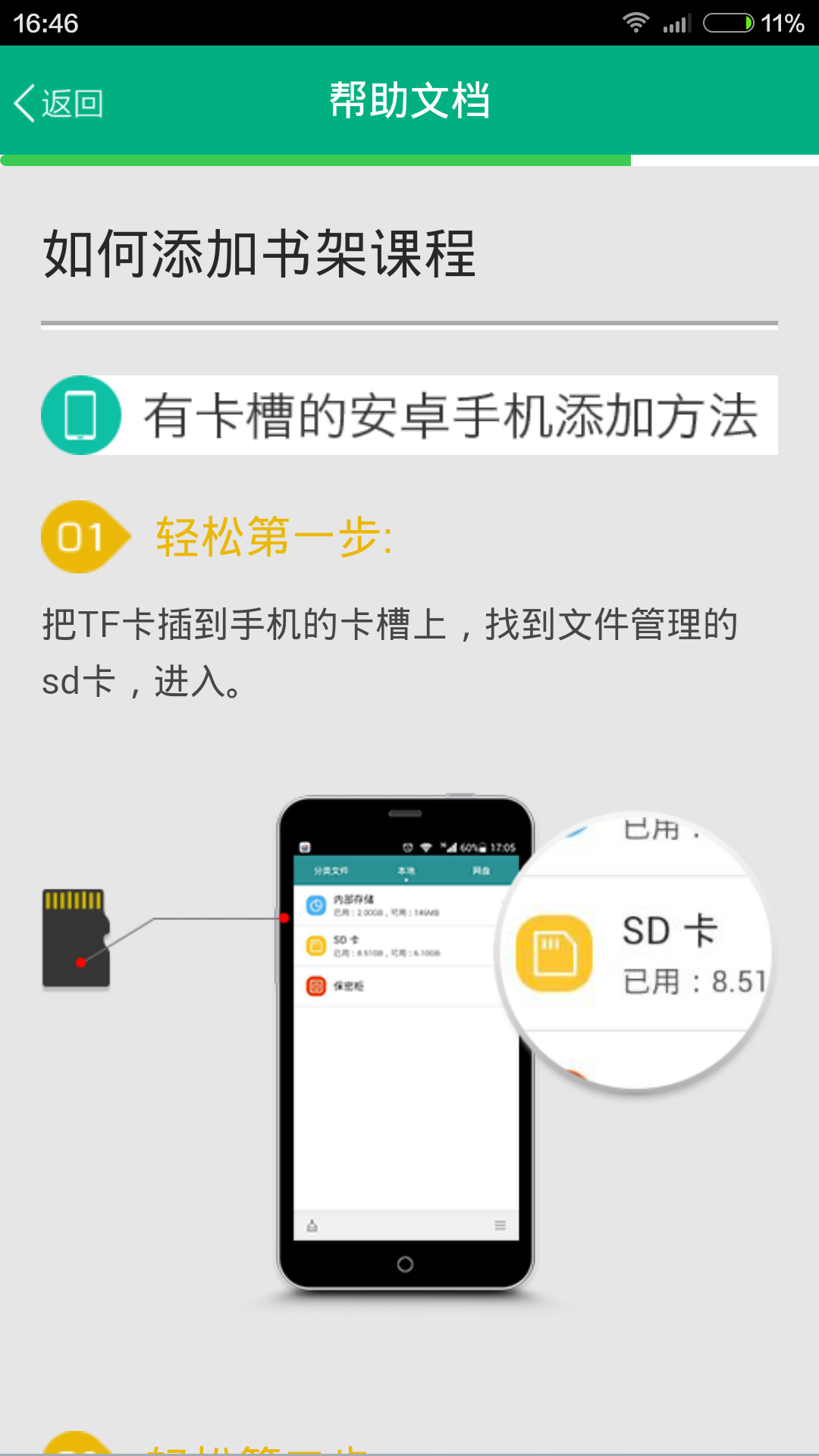
Task: Go back using the 返回 button
Action: 59,102
